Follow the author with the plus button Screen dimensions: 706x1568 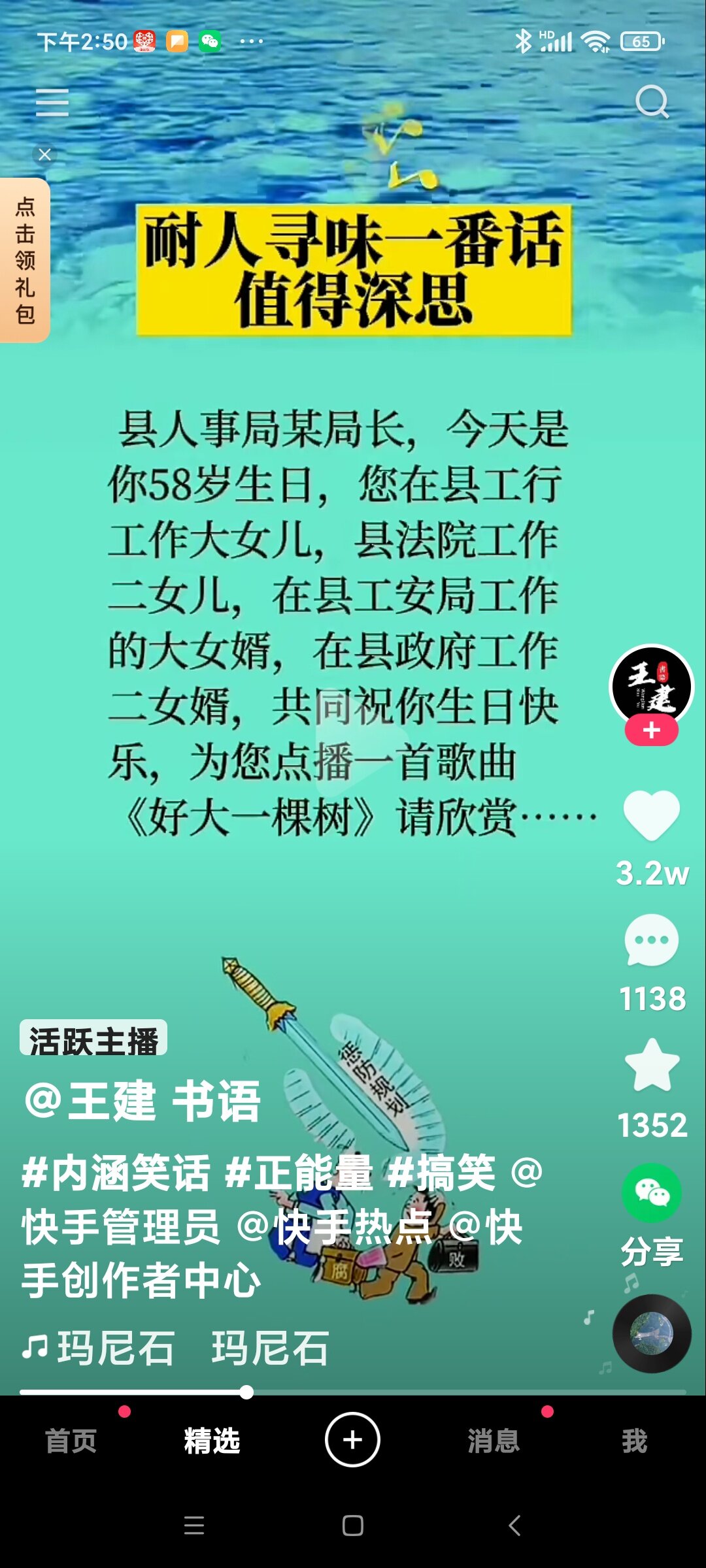(651, 730)
